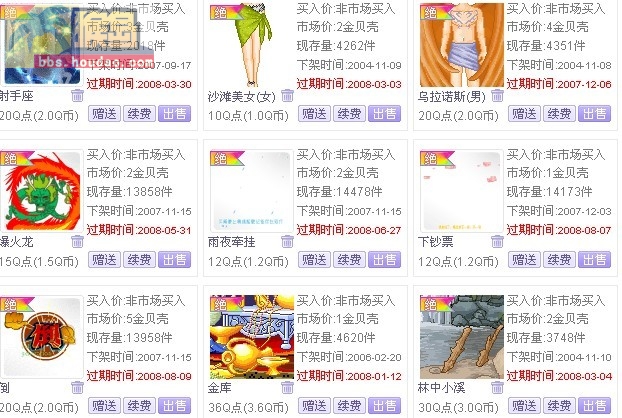Tap 续费 for 暴火龙
The width and height of the screenshot is (622, 418).
139,260
